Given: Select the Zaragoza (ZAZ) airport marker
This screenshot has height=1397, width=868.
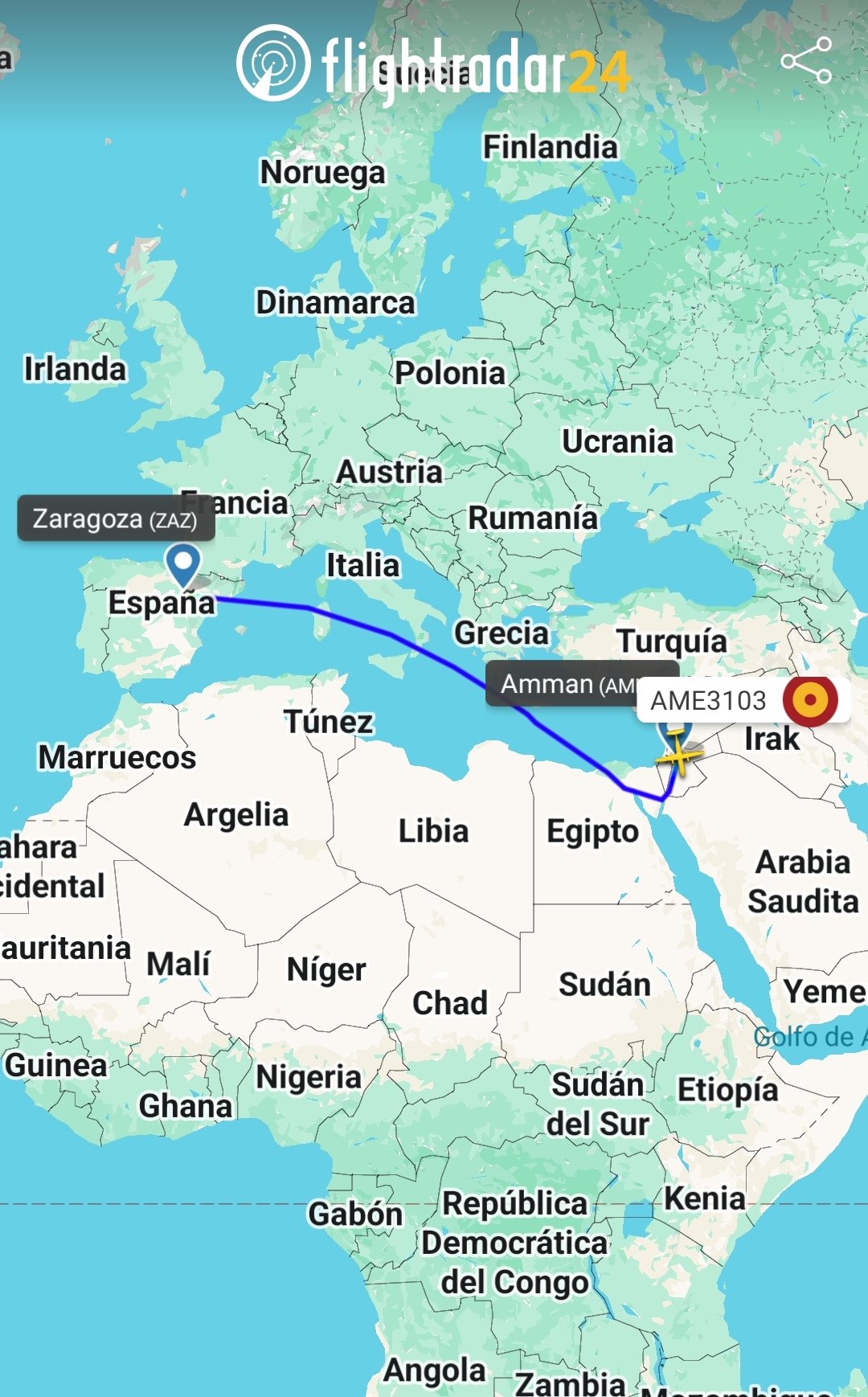Looking at the screenshot, I should (x=183, y=563).
